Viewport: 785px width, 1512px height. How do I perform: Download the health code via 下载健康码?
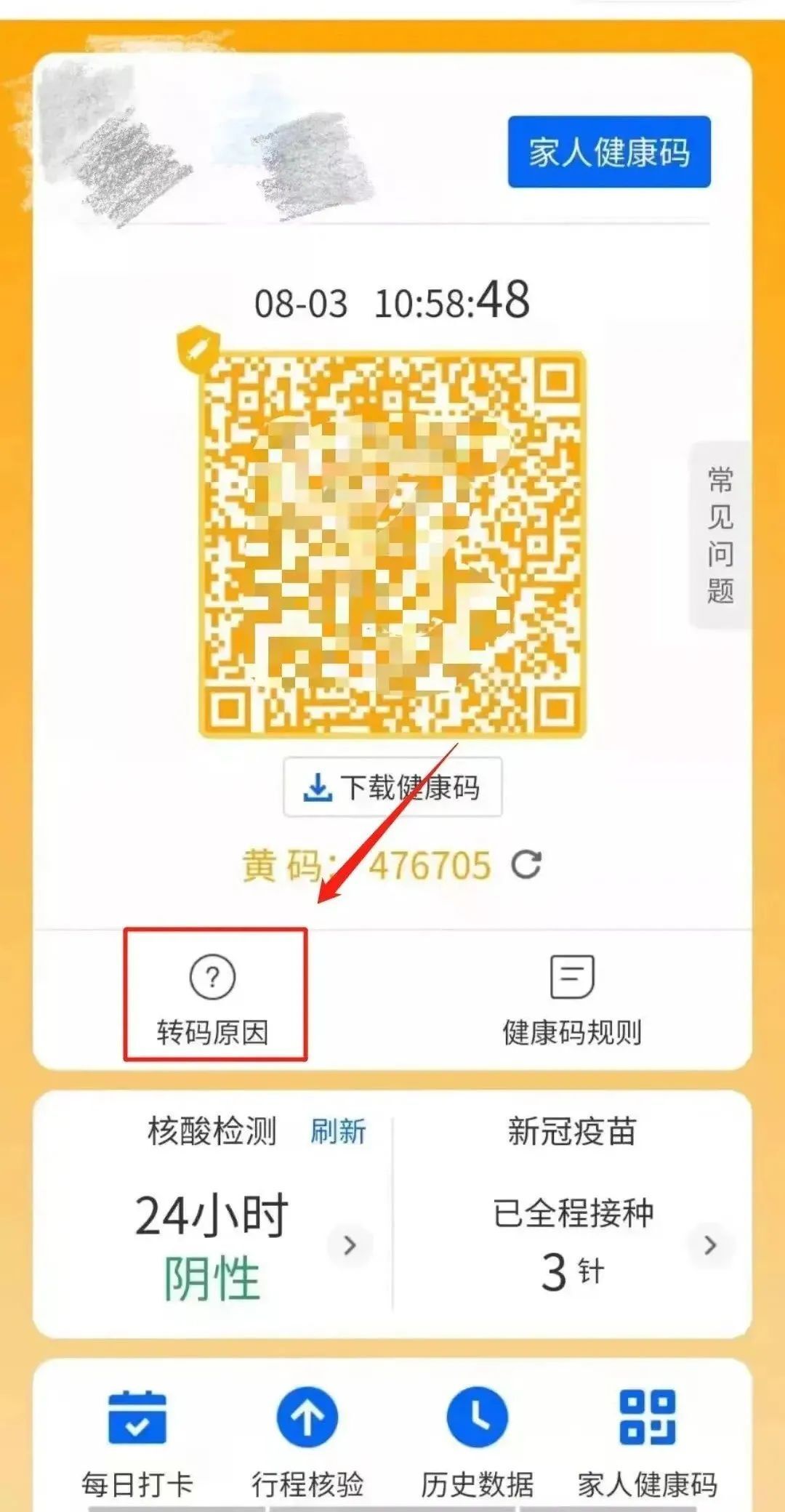[x=392, y=787]
